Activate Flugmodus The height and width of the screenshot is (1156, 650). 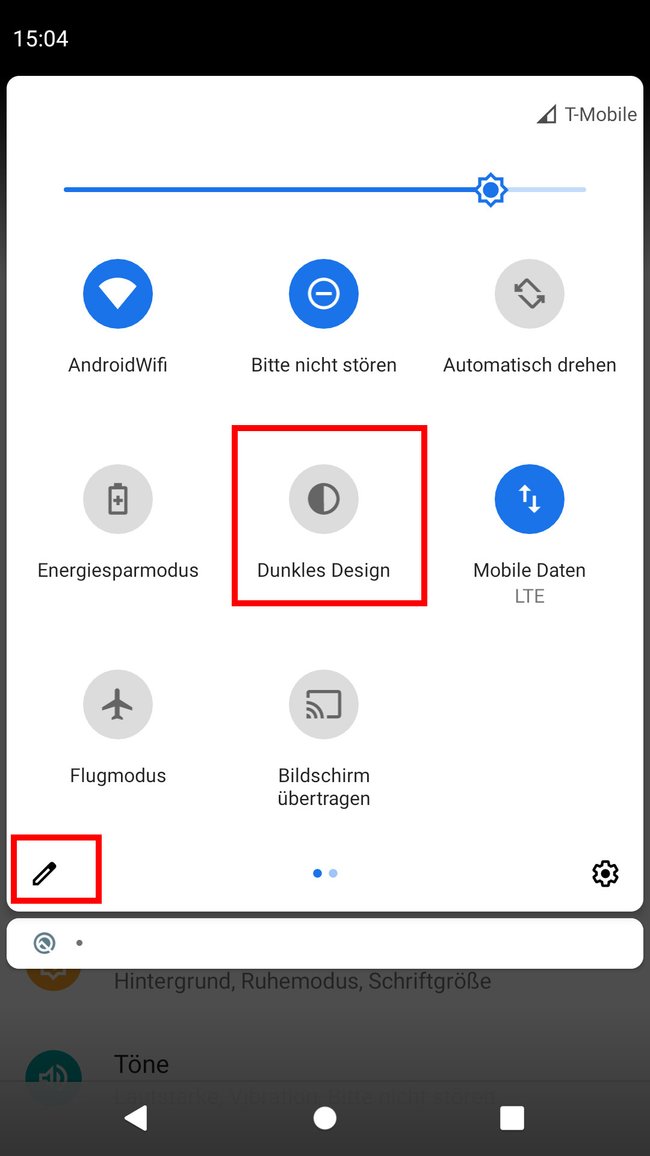118,705
